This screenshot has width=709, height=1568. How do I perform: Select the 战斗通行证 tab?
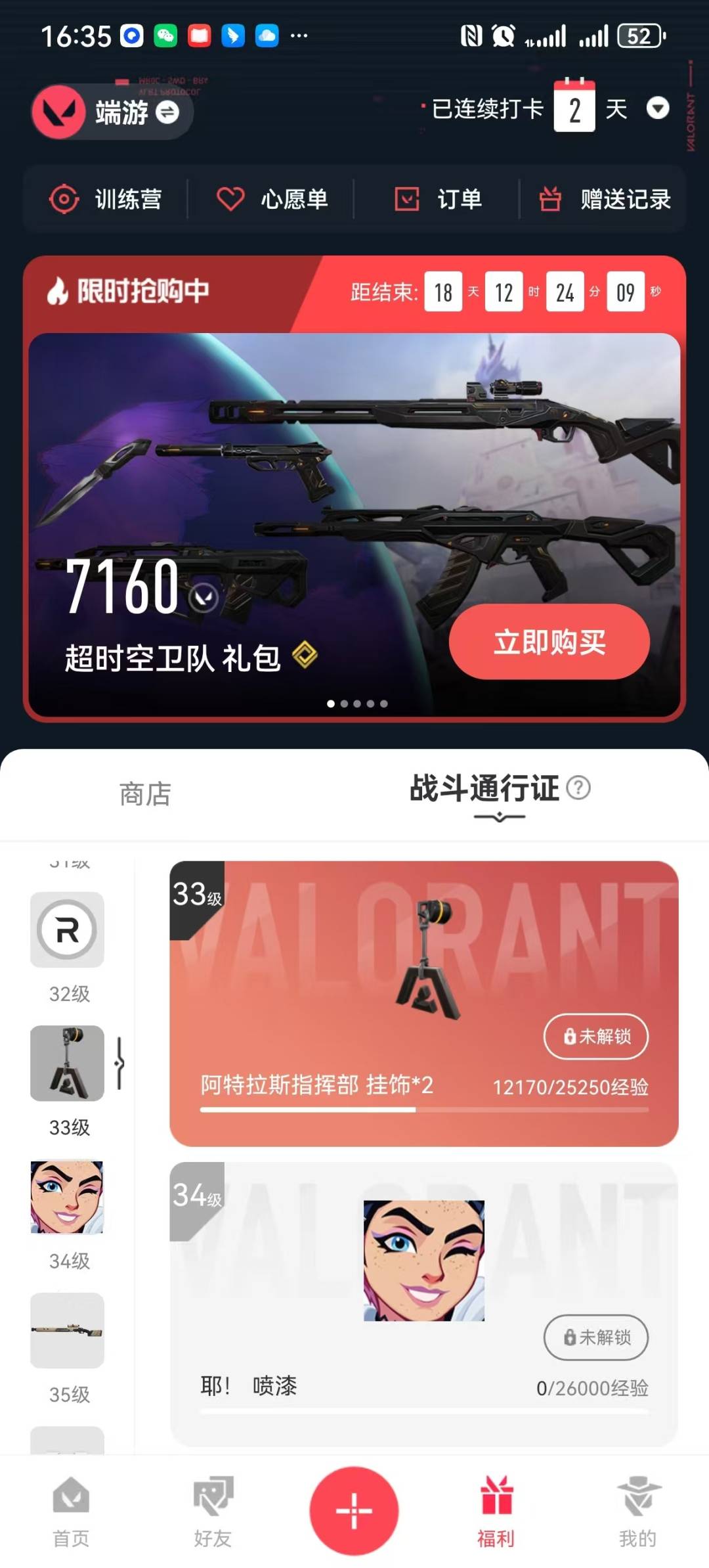coord(484,789)
